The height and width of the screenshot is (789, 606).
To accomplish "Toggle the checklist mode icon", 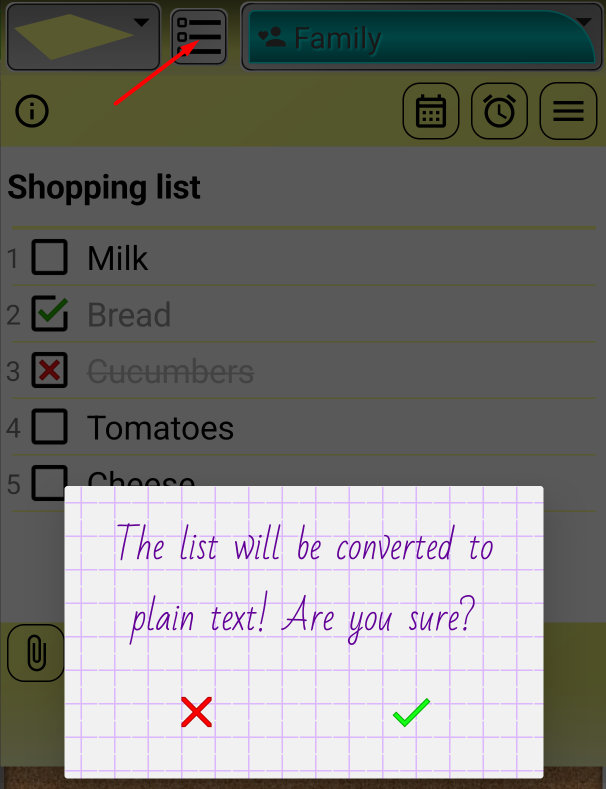I will tap(198, 37).
